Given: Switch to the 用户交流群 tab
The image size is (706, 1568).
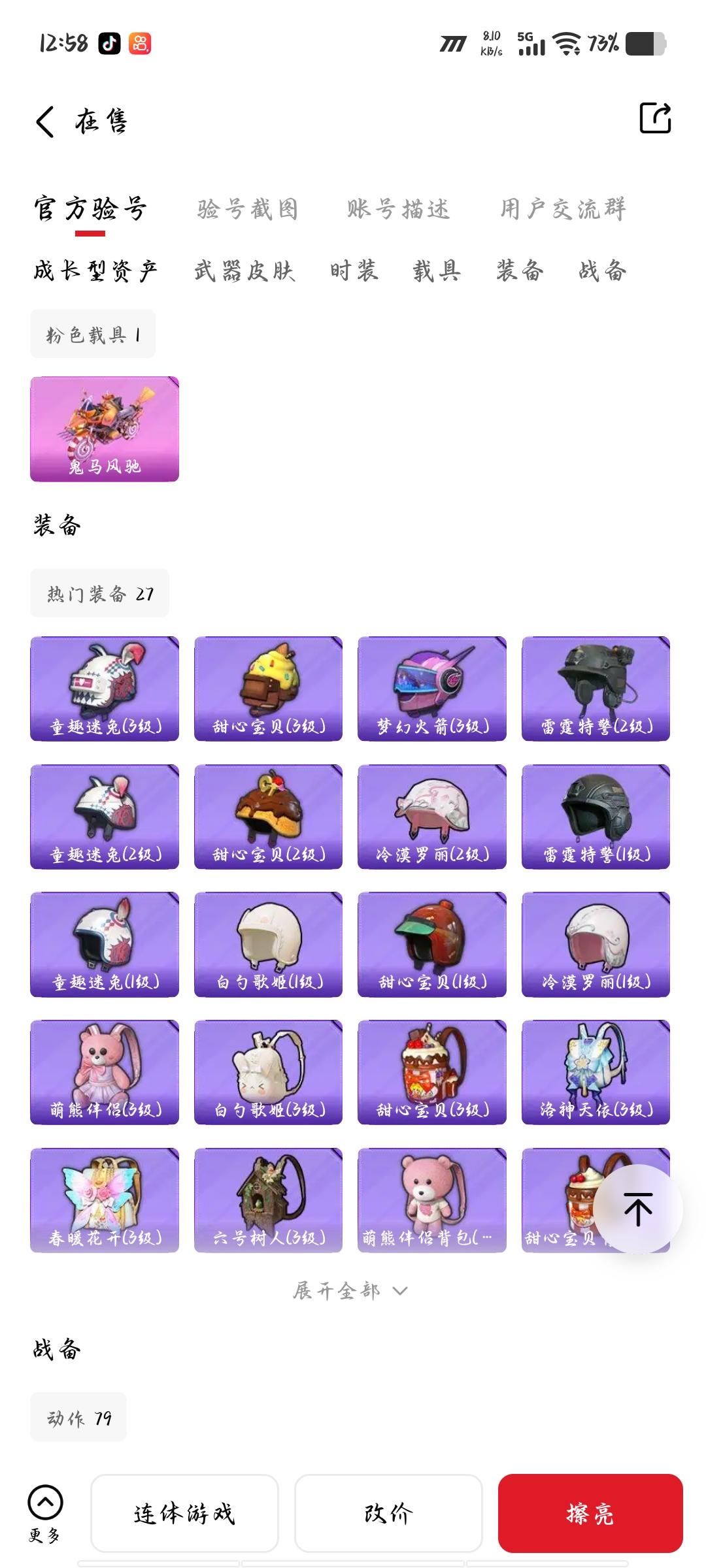Looking at the screenshot, I should coord(563,209).
